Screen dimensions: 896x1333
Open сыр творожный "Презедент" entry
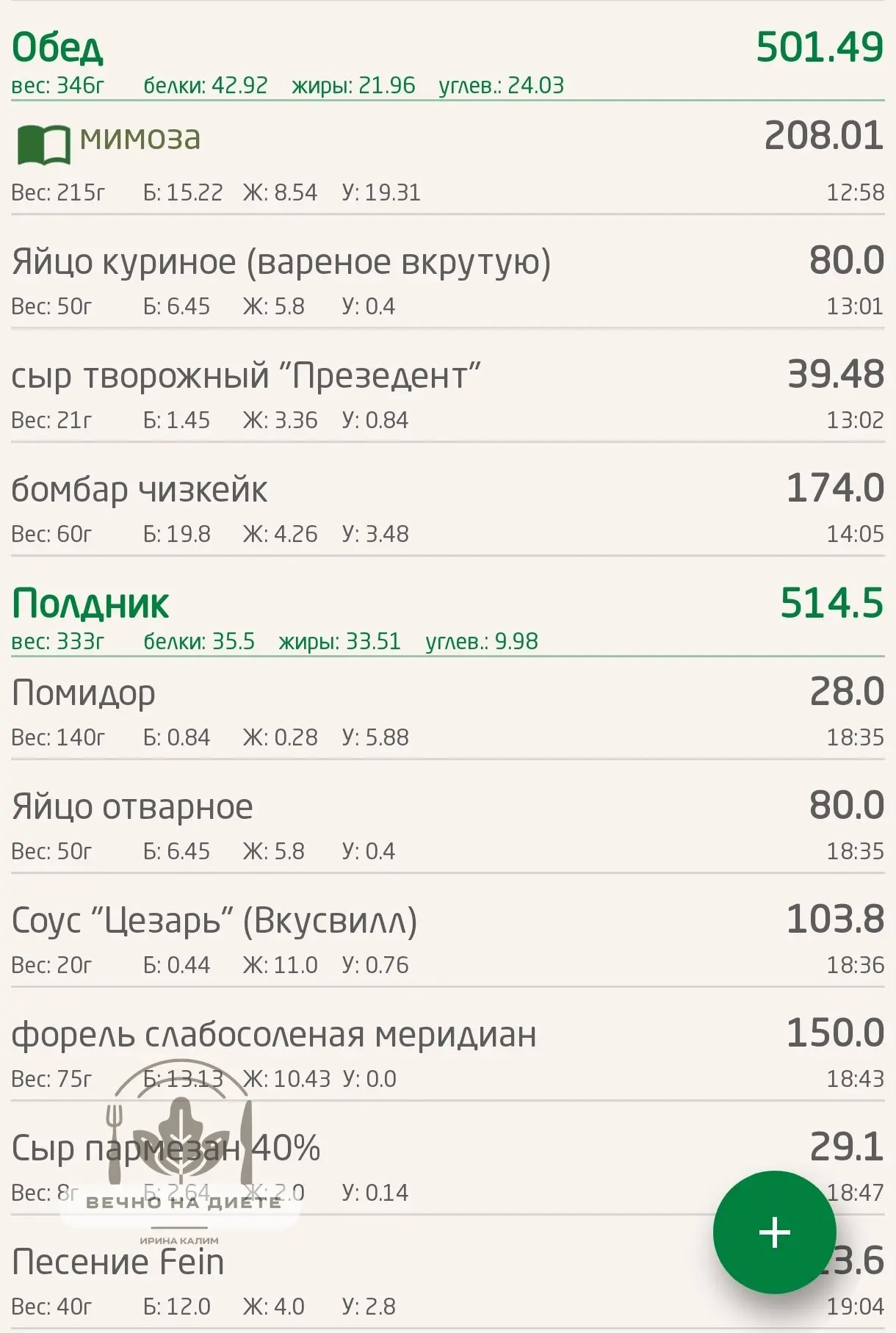(448, 386)
